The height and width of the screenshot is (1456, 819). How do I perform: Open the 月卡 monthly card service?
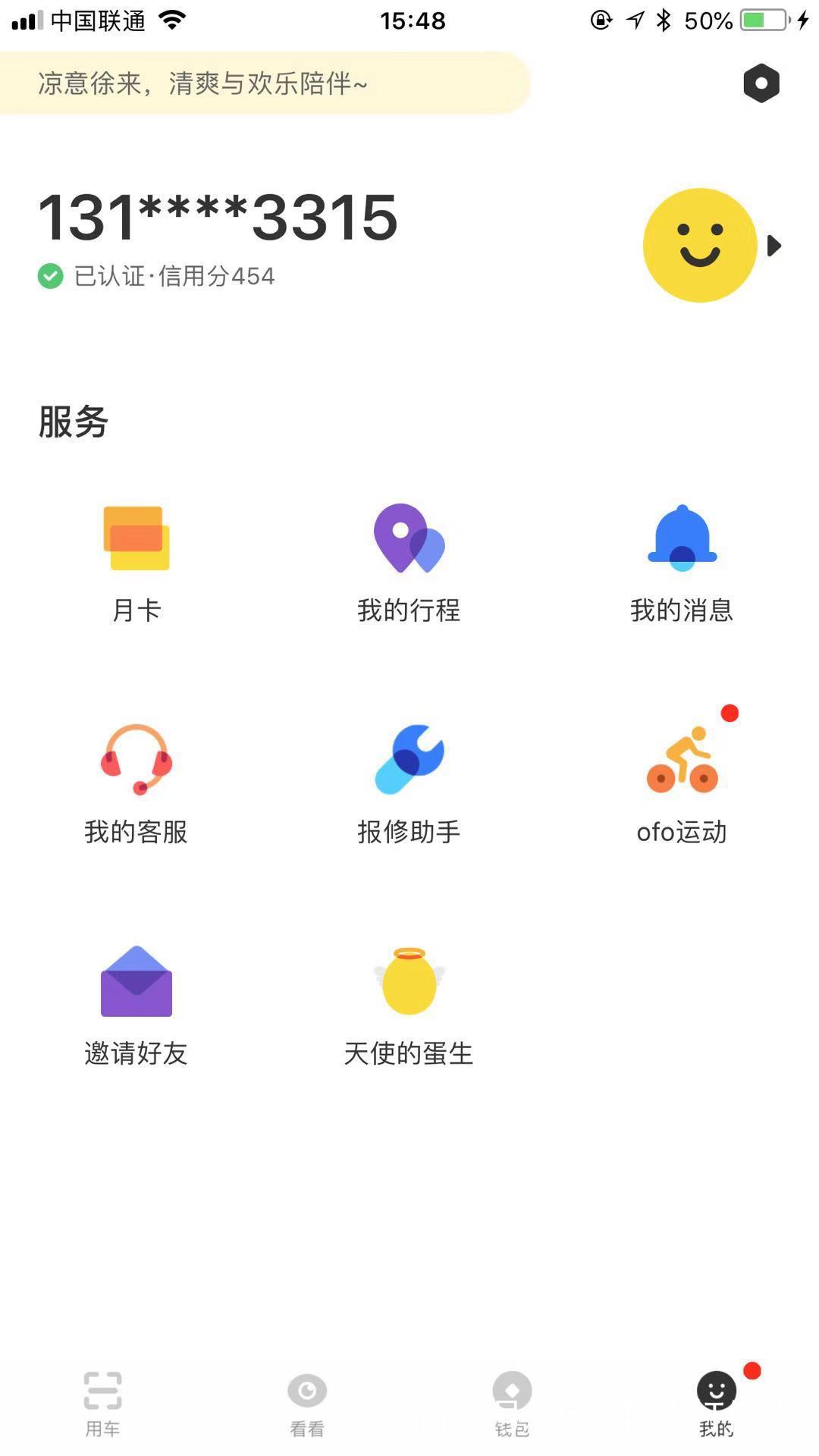tap(135, 561)
